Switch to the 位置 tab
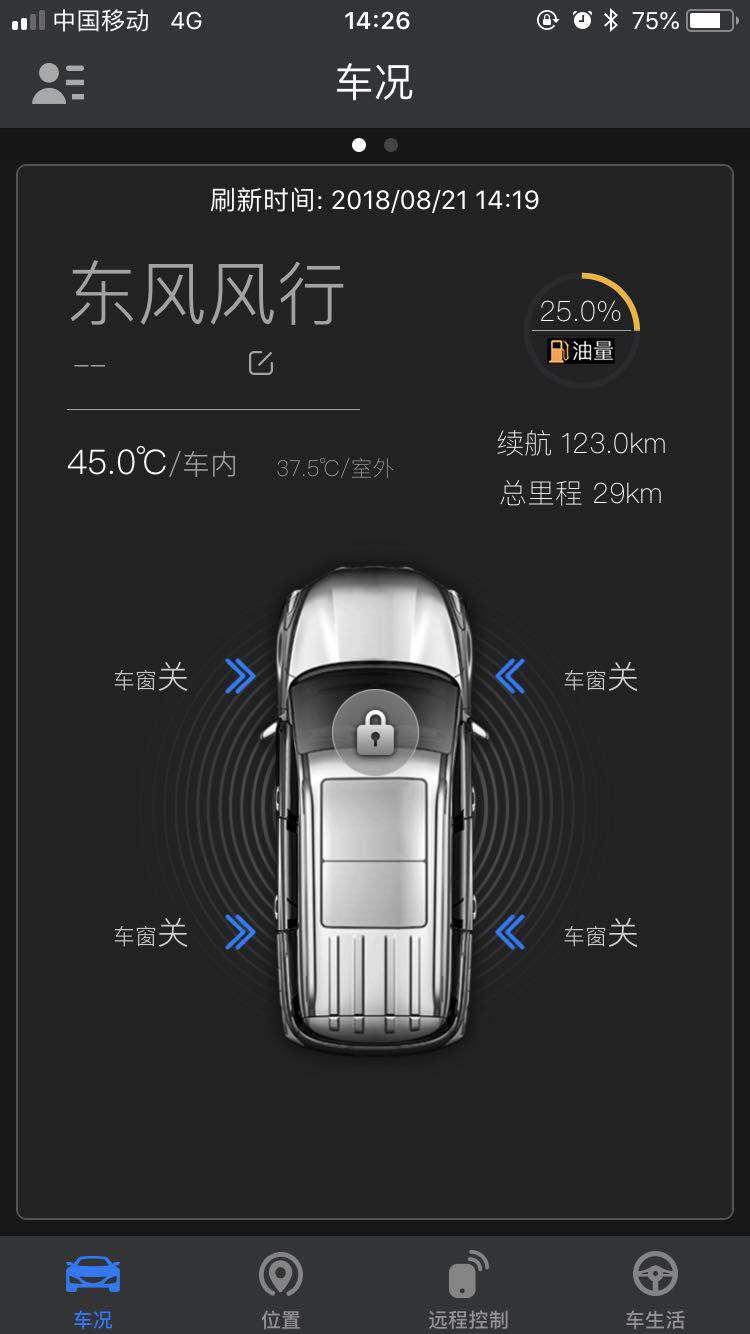This screenshot has width=750, height=1334. (281, 1290)
